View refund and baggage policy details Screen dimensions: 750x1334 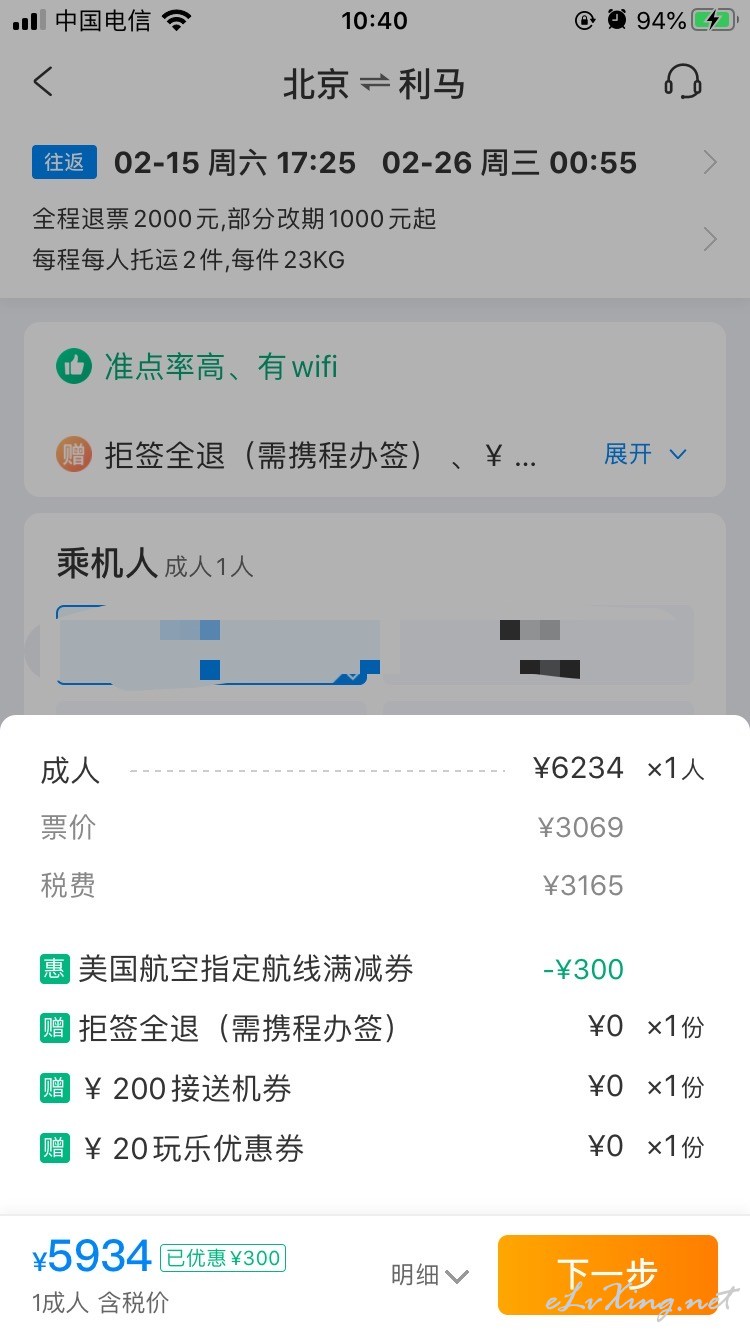click(x=375, y=240)
